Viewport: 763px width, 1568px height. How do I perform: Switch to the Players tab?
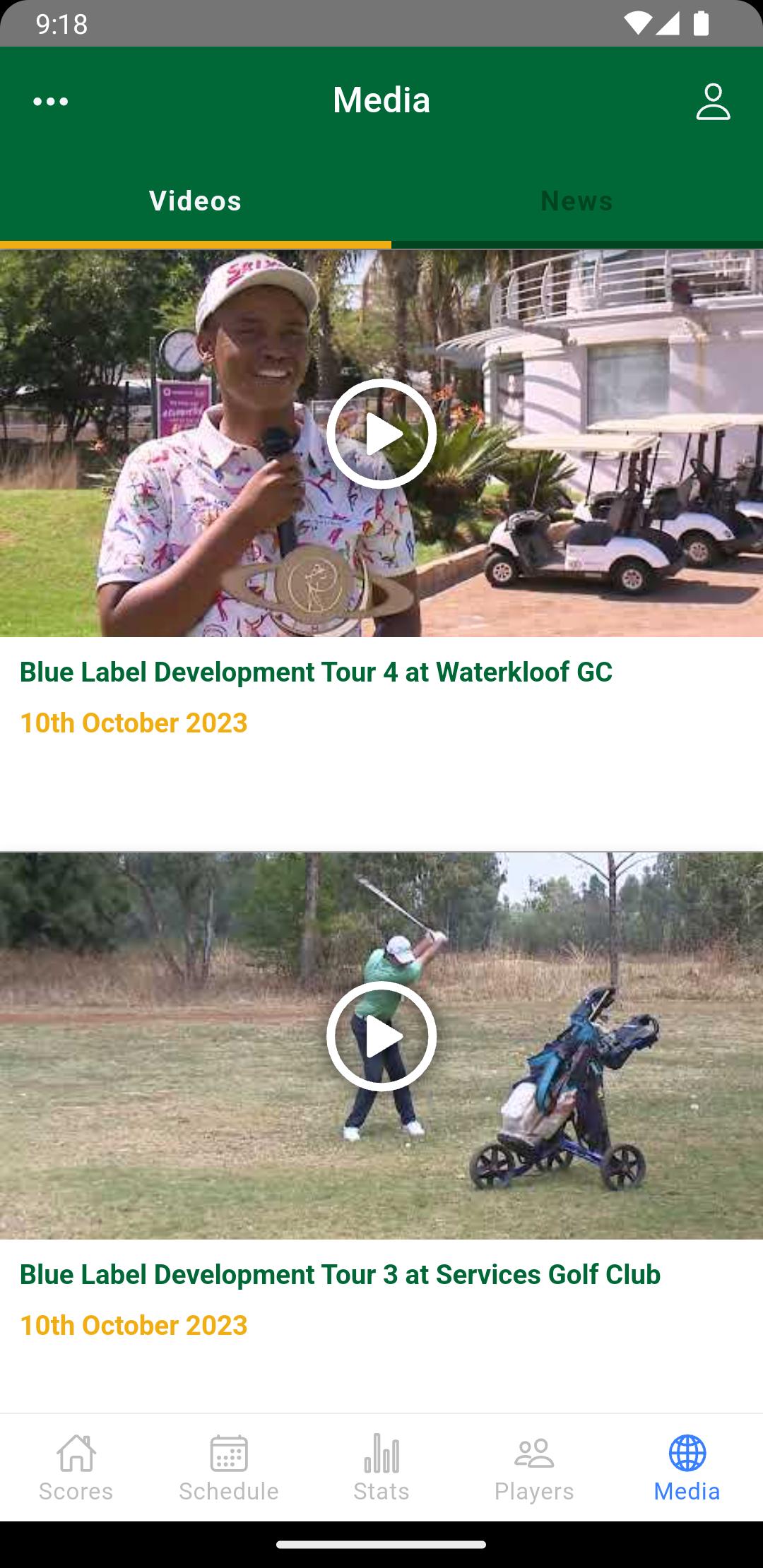[x=534, y=1468]
